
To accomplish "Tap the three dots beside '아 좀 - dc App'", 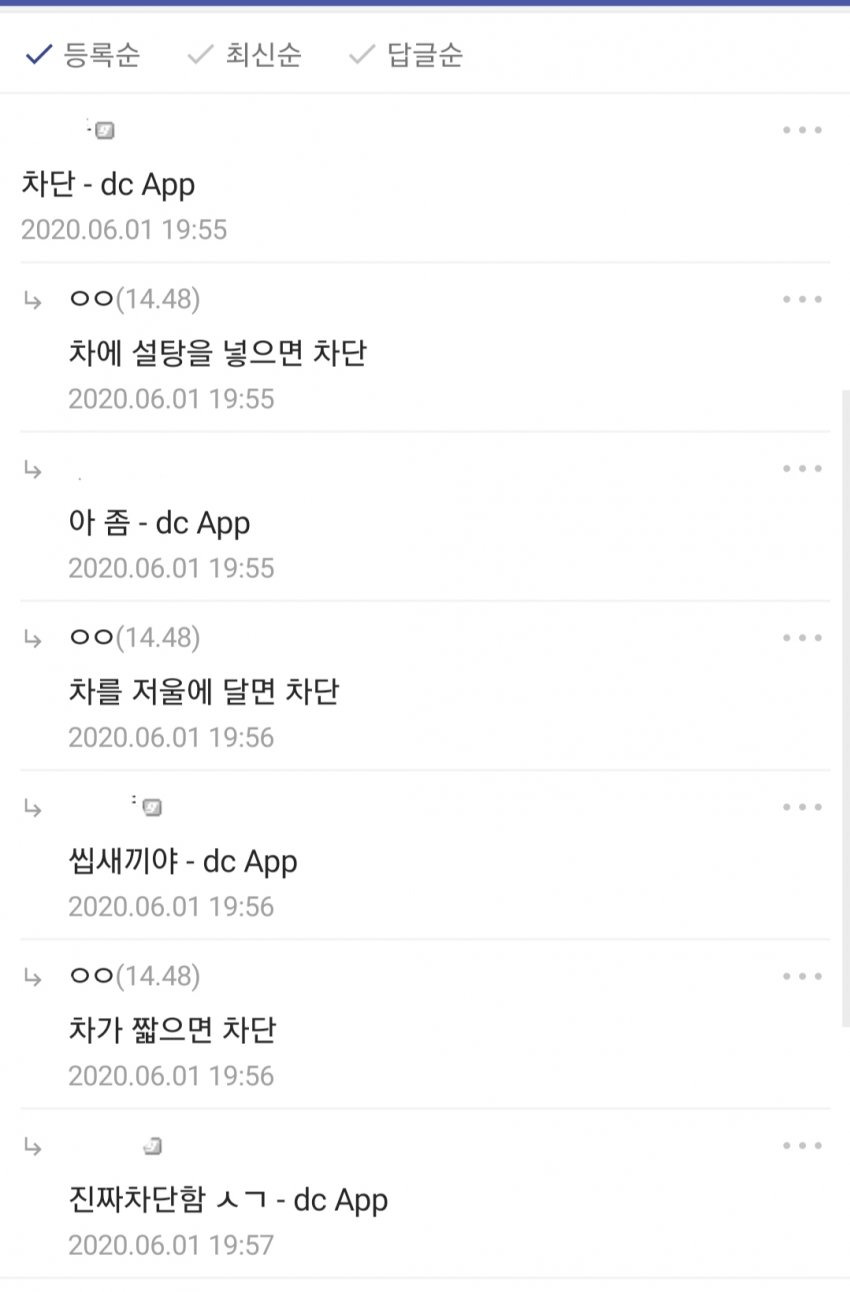I will [x=802, y=468].
